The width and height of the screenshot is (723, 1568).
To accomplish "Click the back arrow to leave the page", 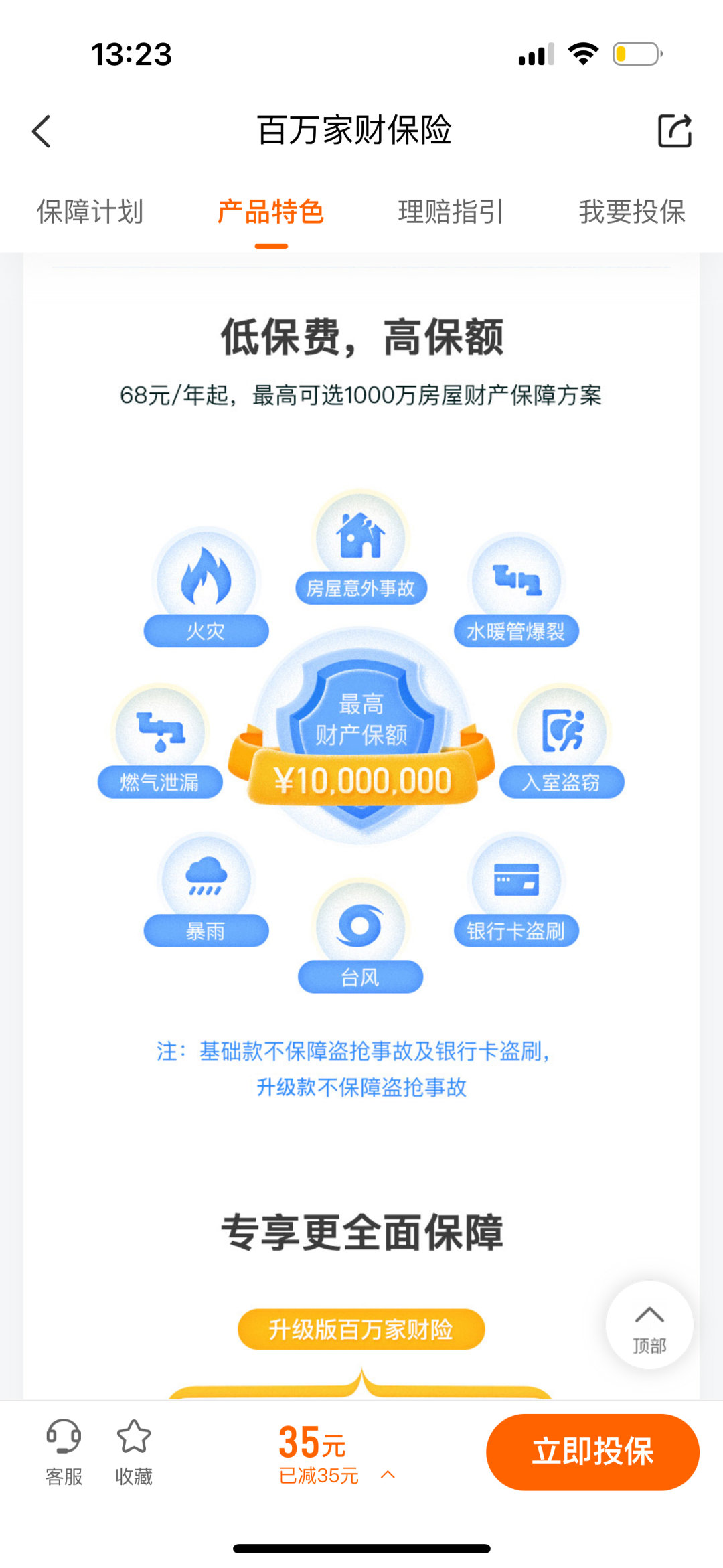I will pyautogui.click(x=42, y=131).
